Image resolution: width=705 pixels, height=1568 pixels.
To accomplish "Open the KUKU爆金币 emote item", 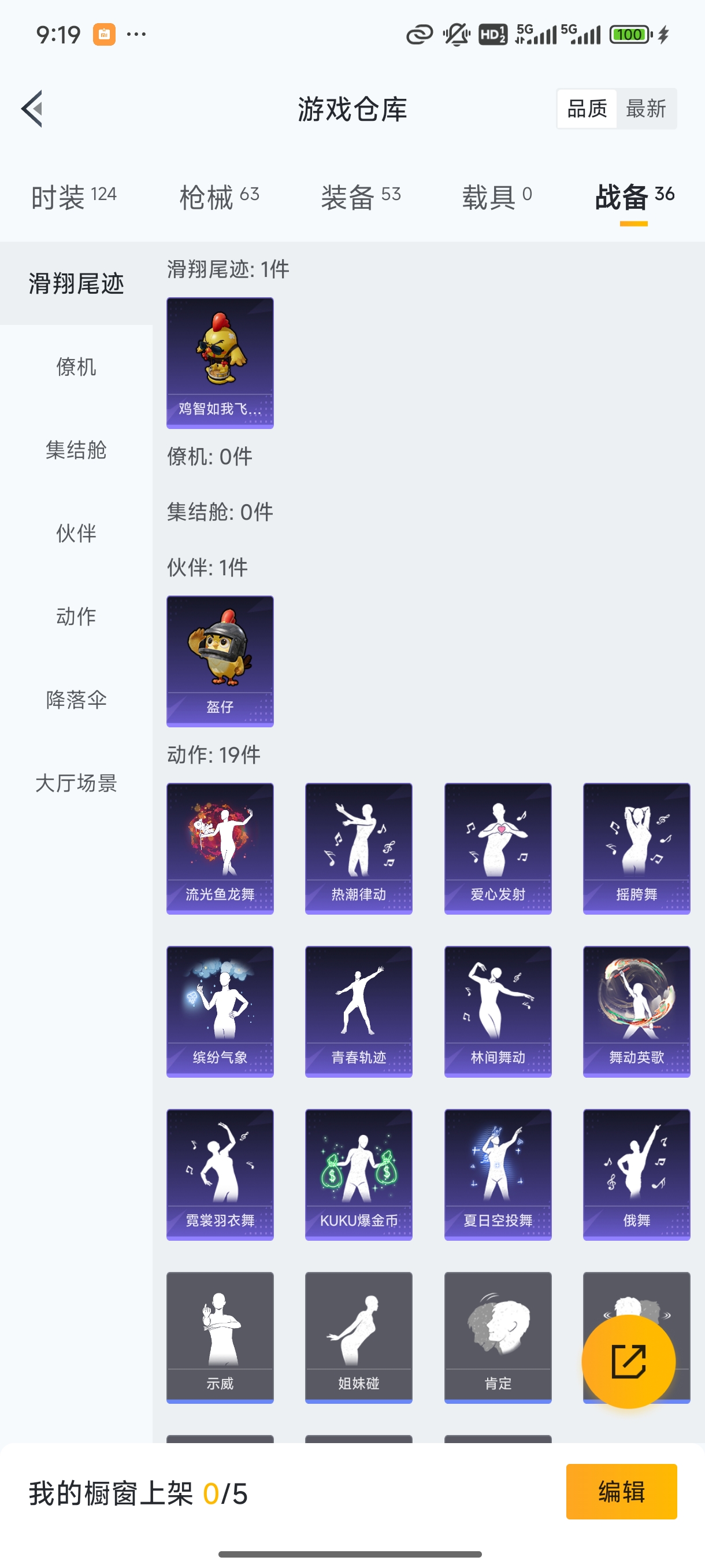I will [358, 1174].
